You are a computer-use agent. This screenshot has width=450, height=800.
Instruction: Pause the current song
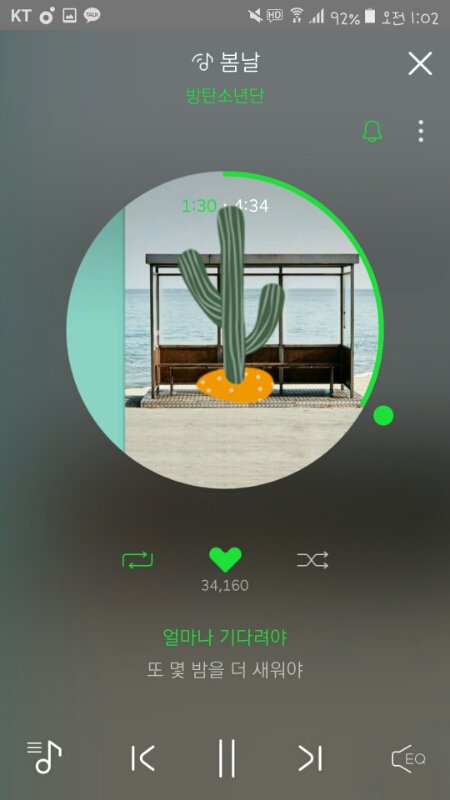[x=227, y=758]
